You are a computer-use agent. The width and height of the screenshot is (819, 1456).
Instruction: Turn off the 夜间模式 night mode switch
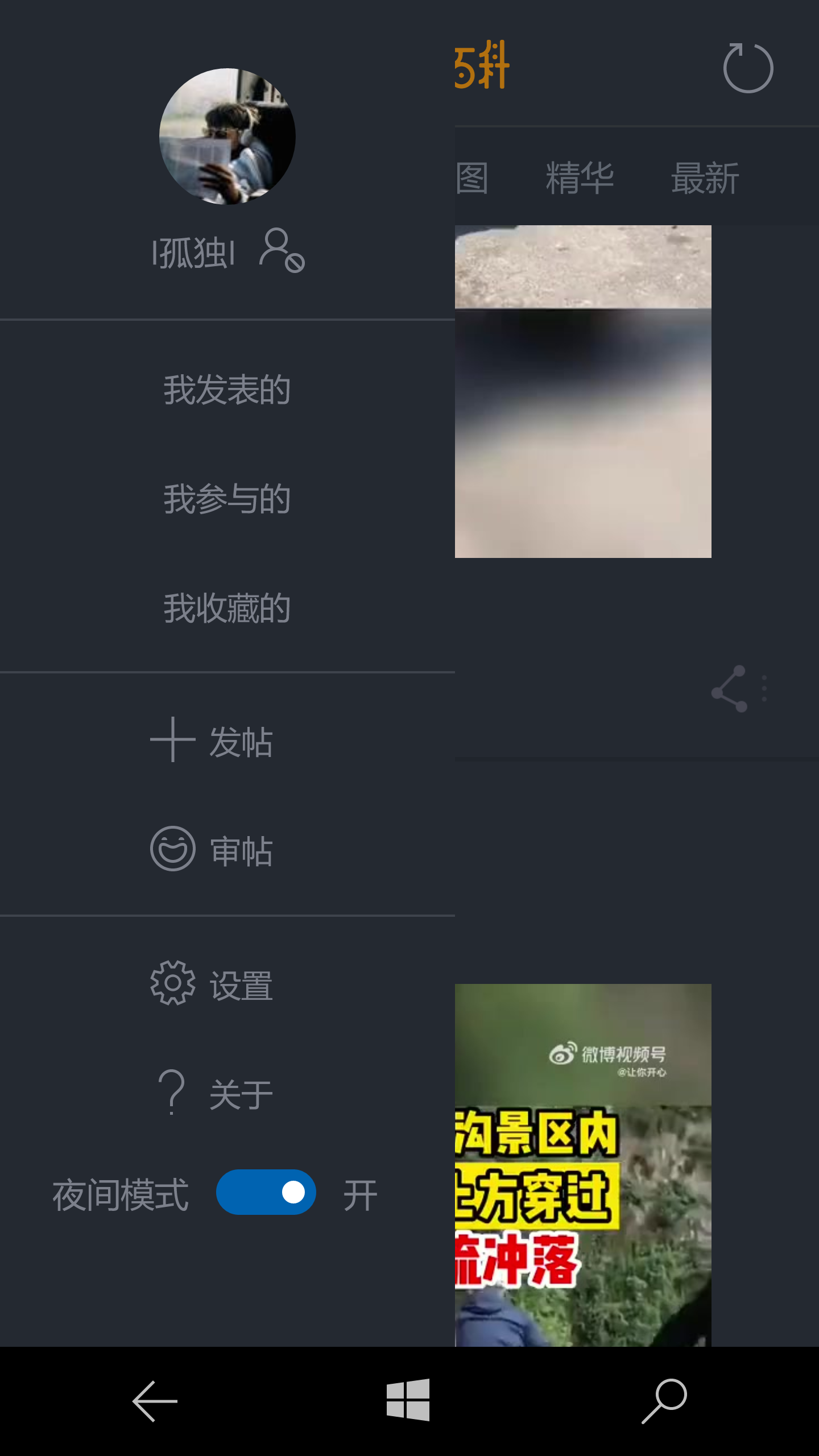coord(266,1192)
